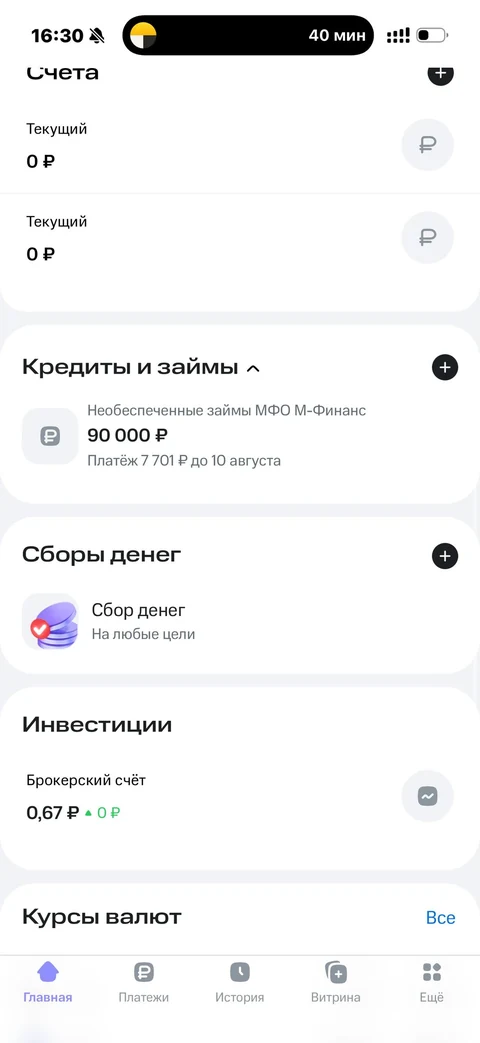Open the МФО М-Финанс loan details
This screenshot has width=480, height=1043.
click(x=240, y=436)
